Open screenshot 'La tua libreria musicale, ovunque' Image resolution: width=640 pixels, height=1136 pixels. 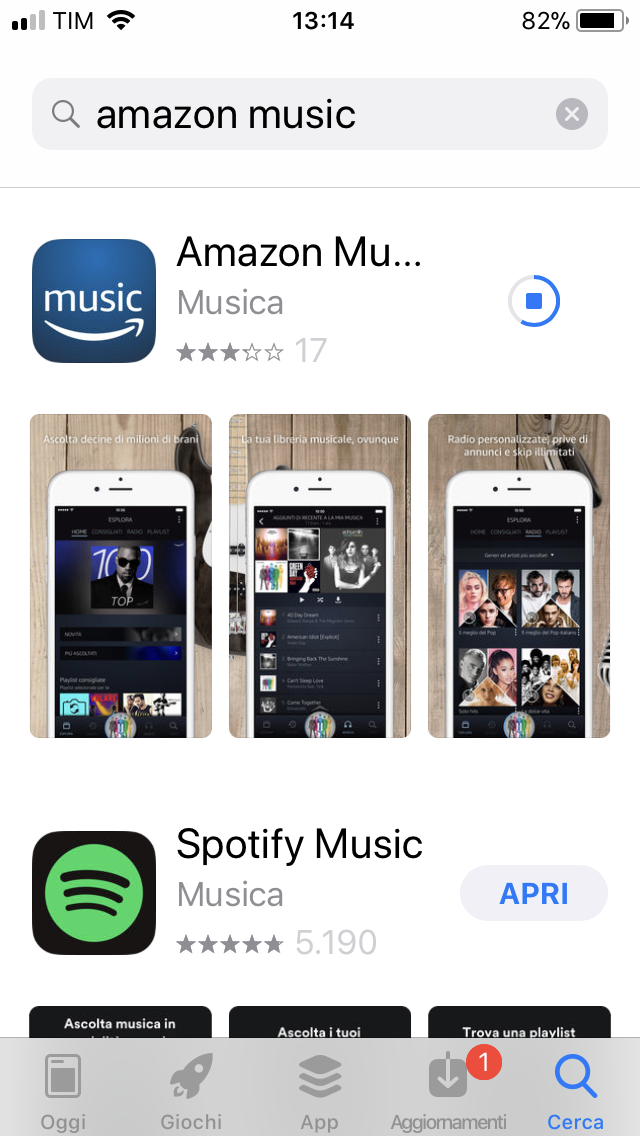click(320, 576)
